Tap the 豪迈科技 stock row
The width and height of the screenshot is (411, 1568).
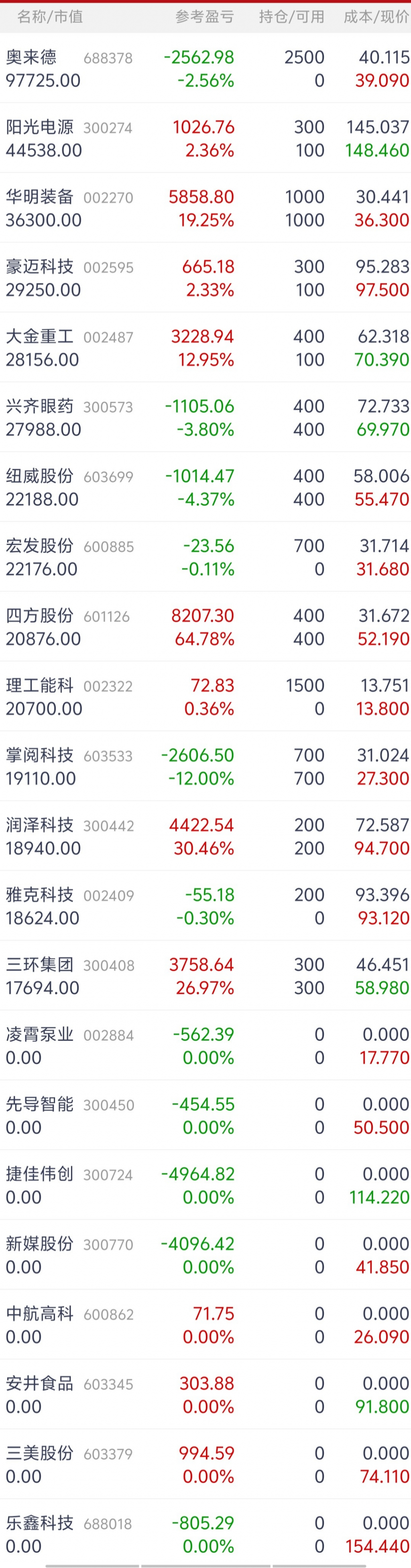[x=205, y=278]
